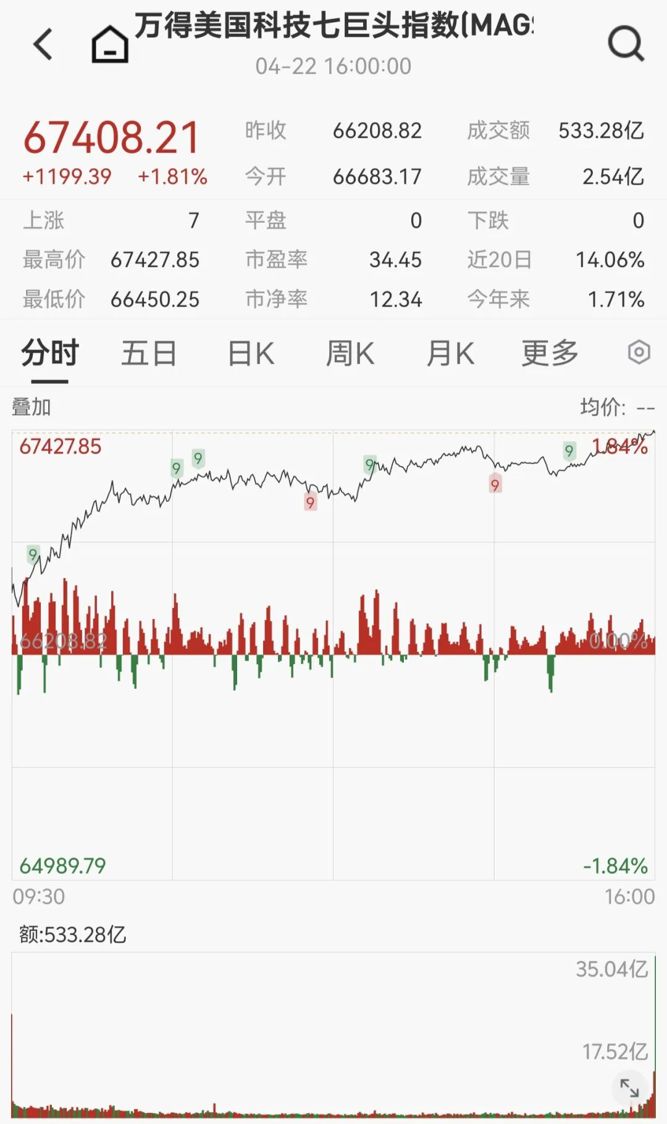Open the search magnifier
This screenshot has height=1124, width=667.
pyautogui.click(x=626, y=44)
